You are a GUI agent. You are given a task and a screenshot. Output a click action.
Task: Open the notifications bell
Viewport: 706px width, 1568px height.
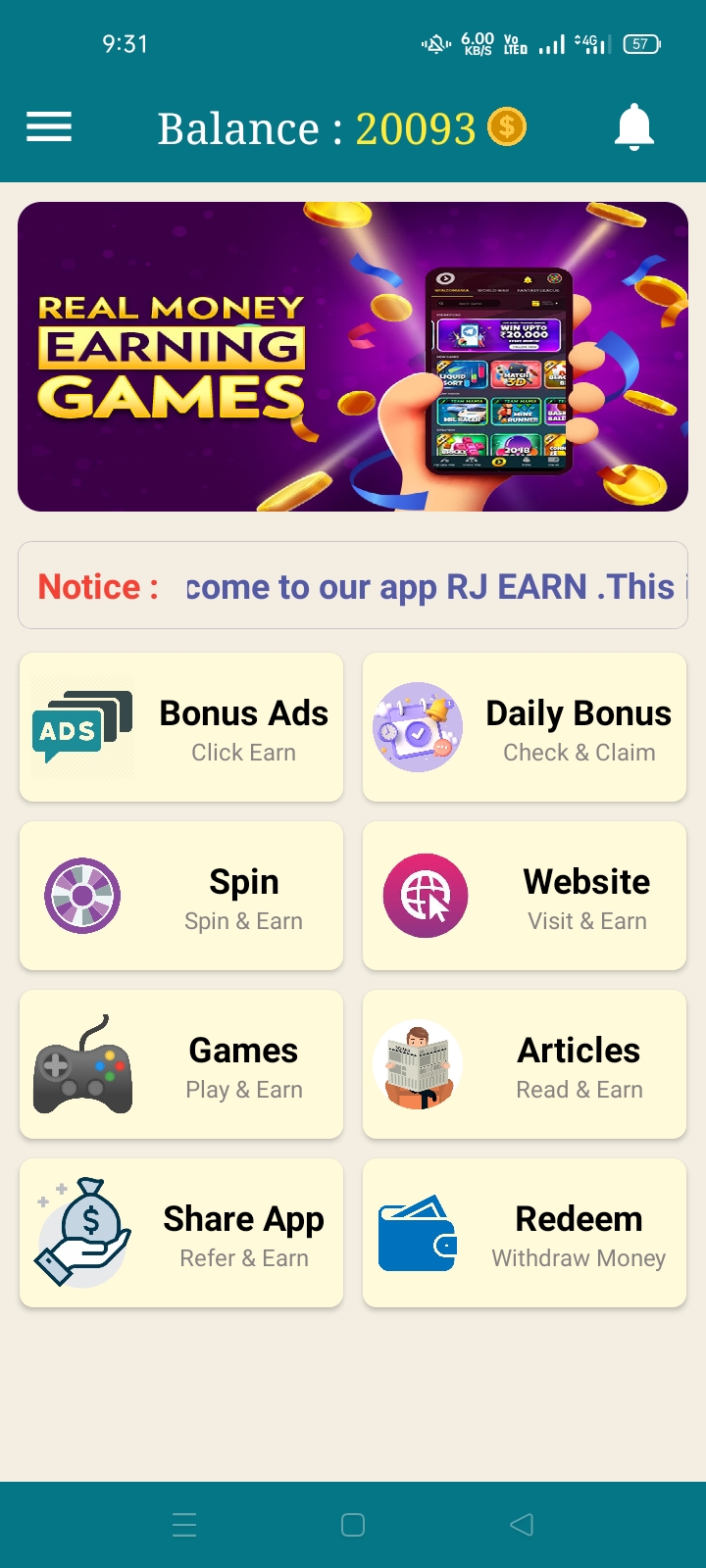[634, 127]
